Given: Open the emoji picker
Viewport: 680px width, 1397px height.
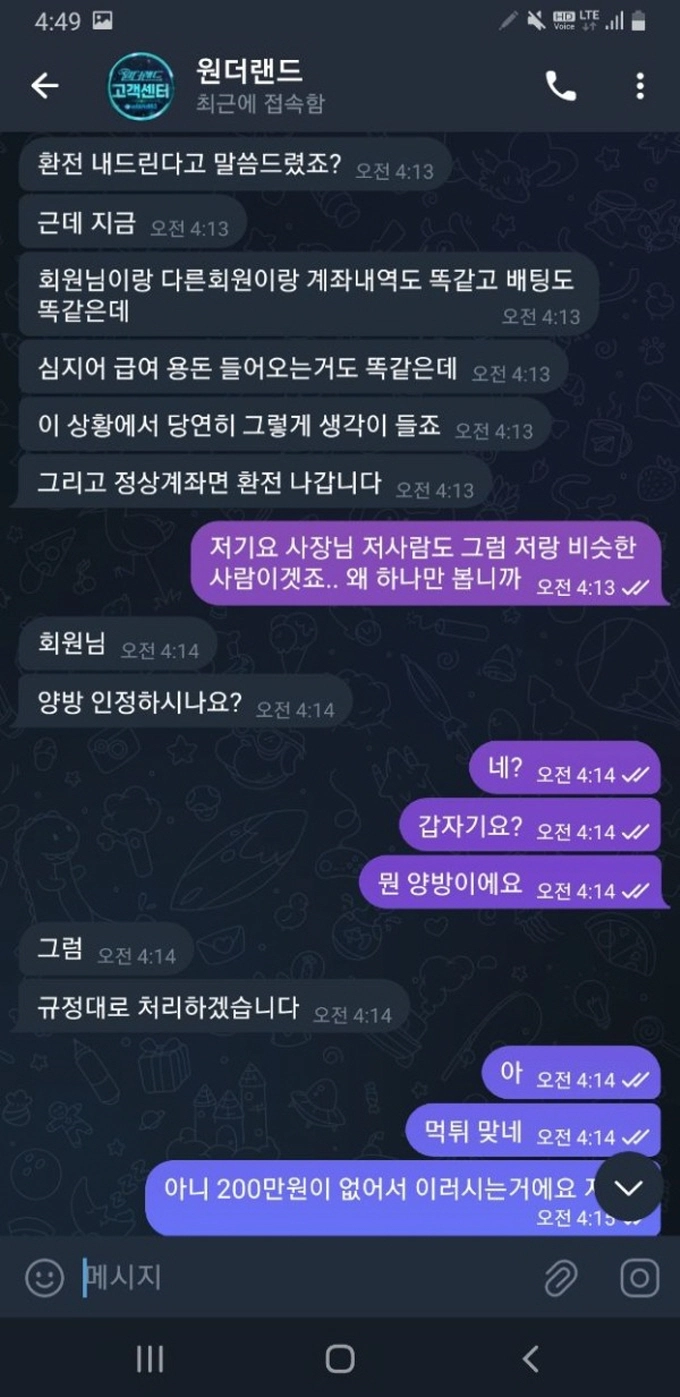Looking at the screenshot, I should (x=44, y=1277).
